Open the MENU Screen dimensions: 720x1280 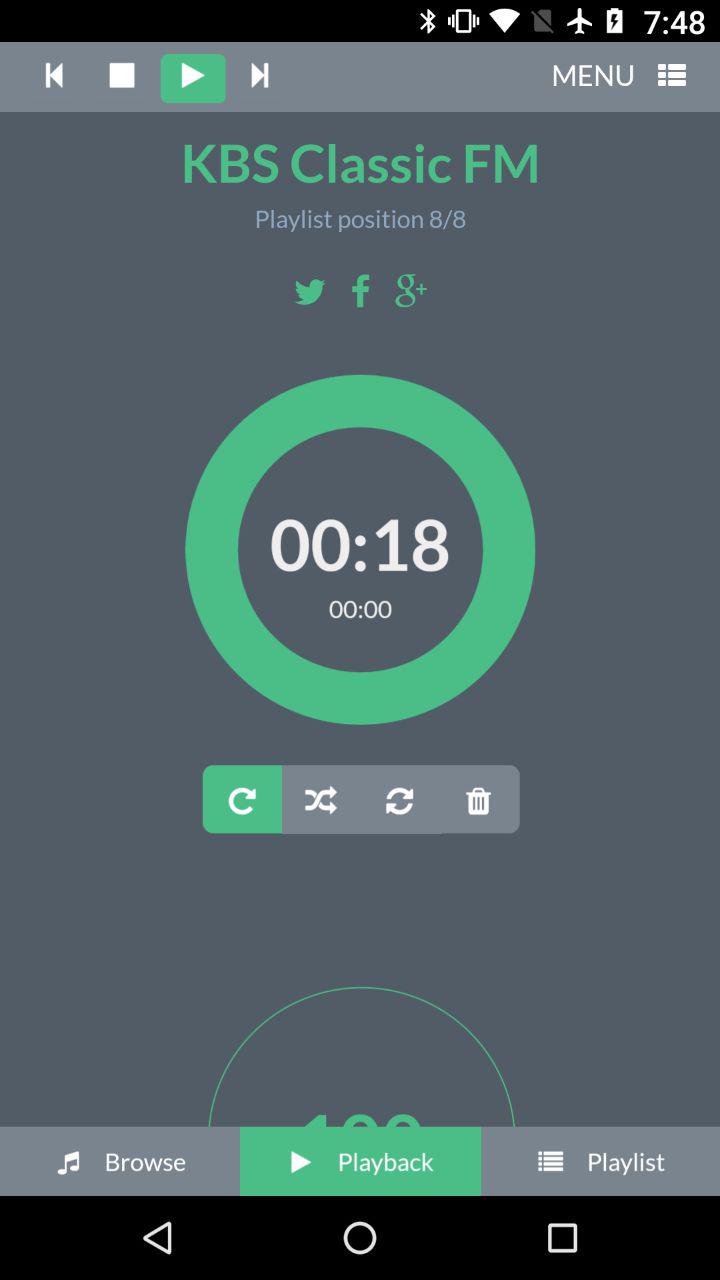pyautogui.click(x=618, y=76)
